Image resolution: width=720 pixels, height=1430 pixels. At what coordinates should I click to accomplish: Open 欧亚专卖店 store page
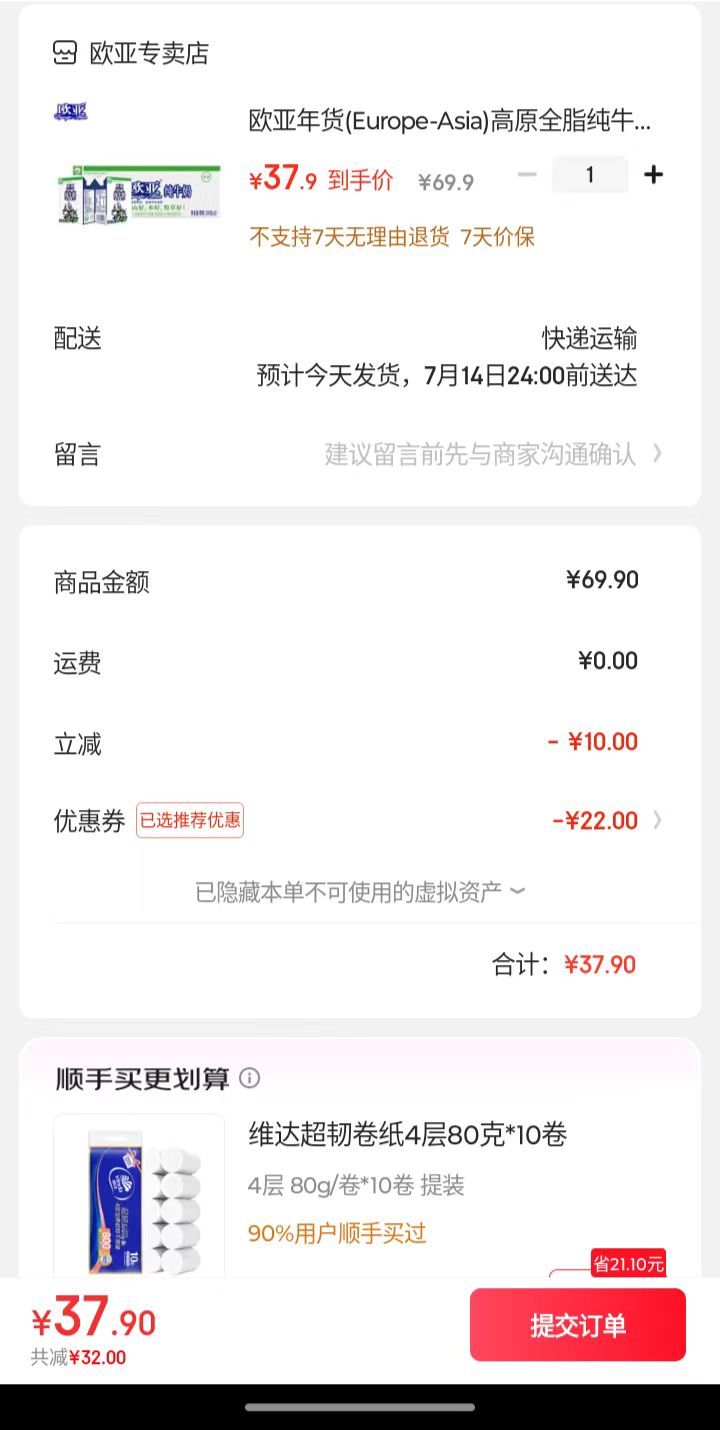[148, 53]
